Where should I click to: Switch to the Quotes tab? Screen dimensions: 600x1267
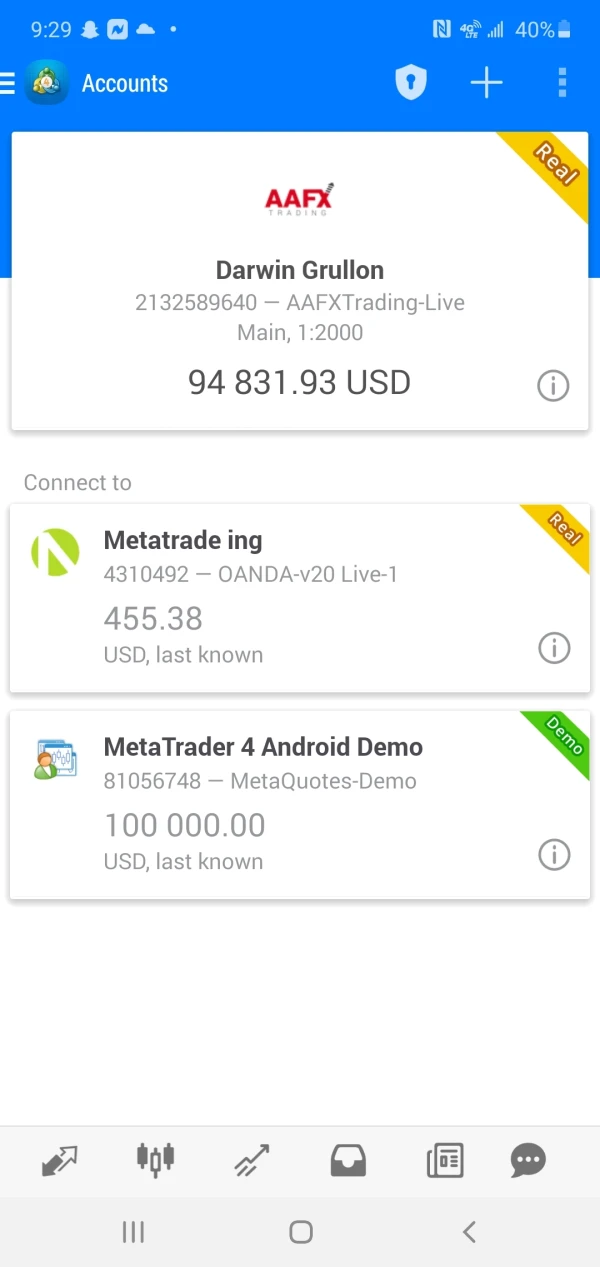coord(59,1161)
